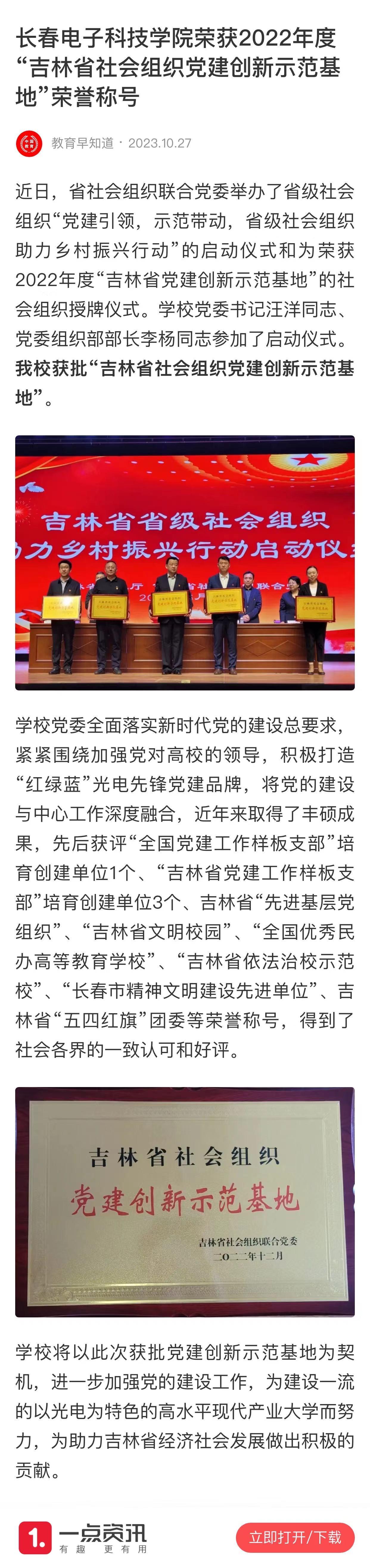Tap the 立即打开/下载 button
Image resolution: width=370 pixels, height=1568 pixels.
pyautogui.click(x=295, y=1537)
